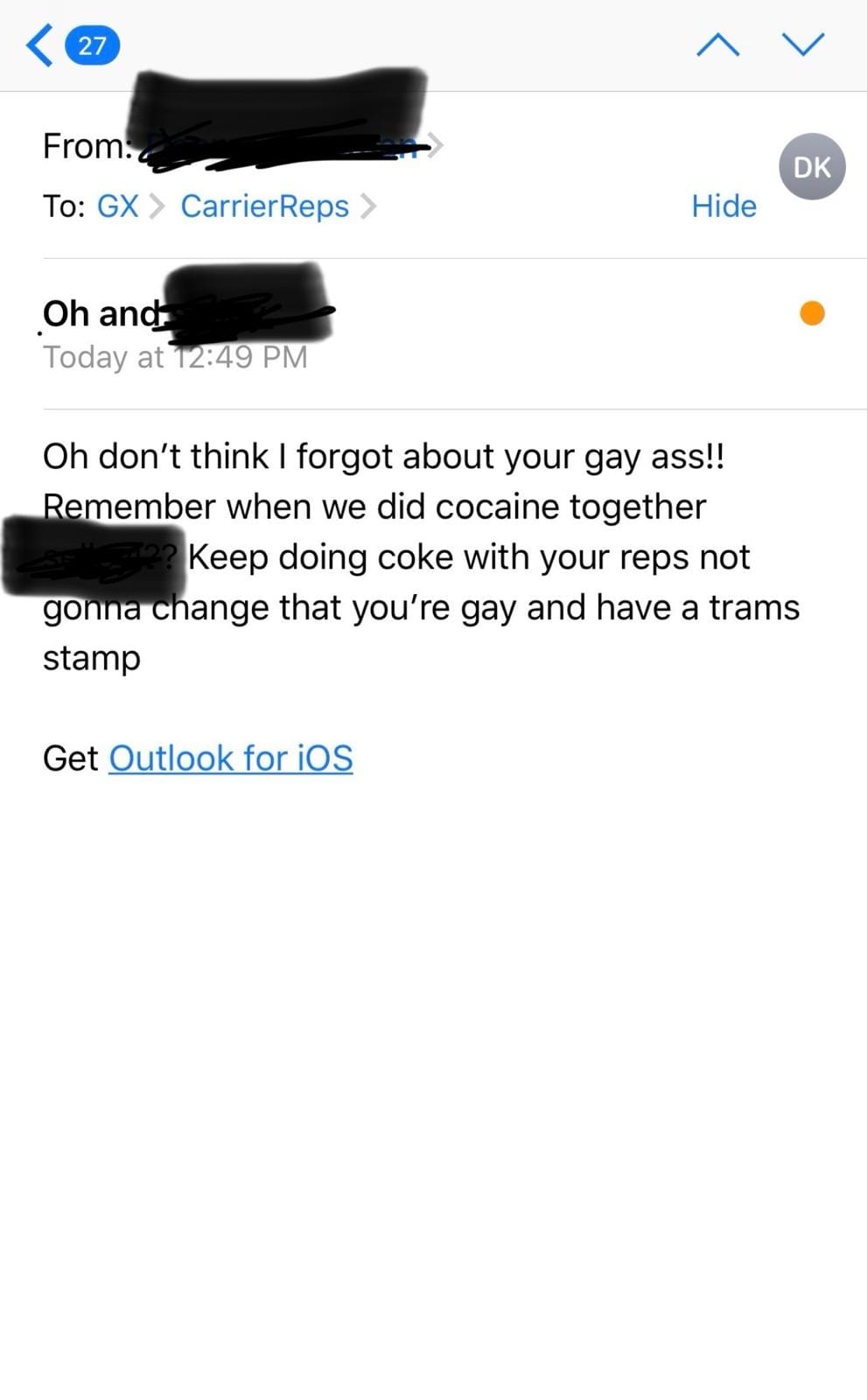This screenshot has height=1400, width=867.
Task: Tap the DK sender avatar
Action: pyautogui.click(x=812, y=166)
